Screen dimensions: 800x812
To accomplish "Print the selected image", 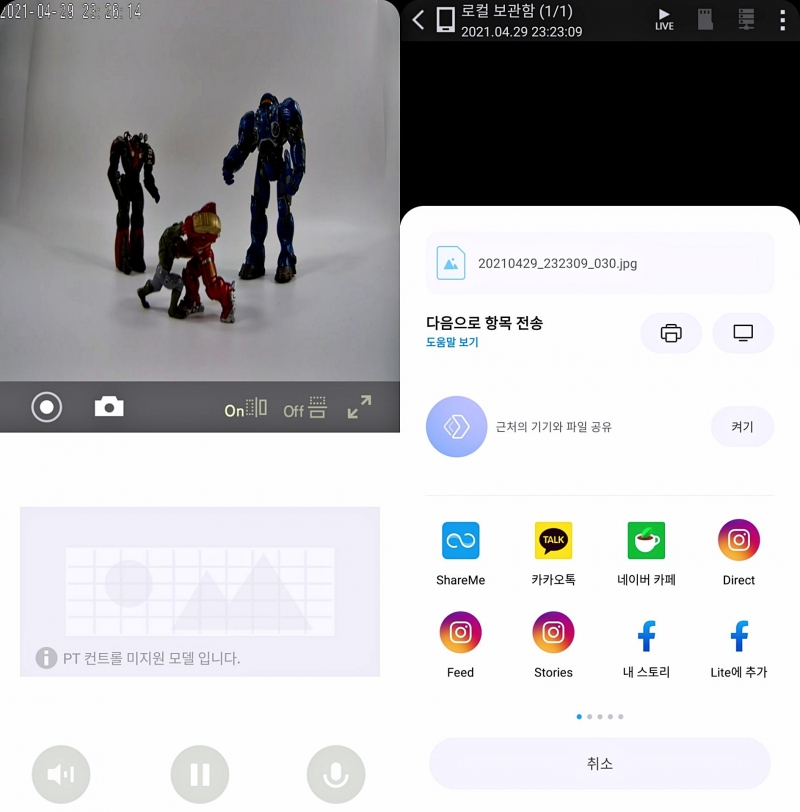I will (x=671, y=333).
